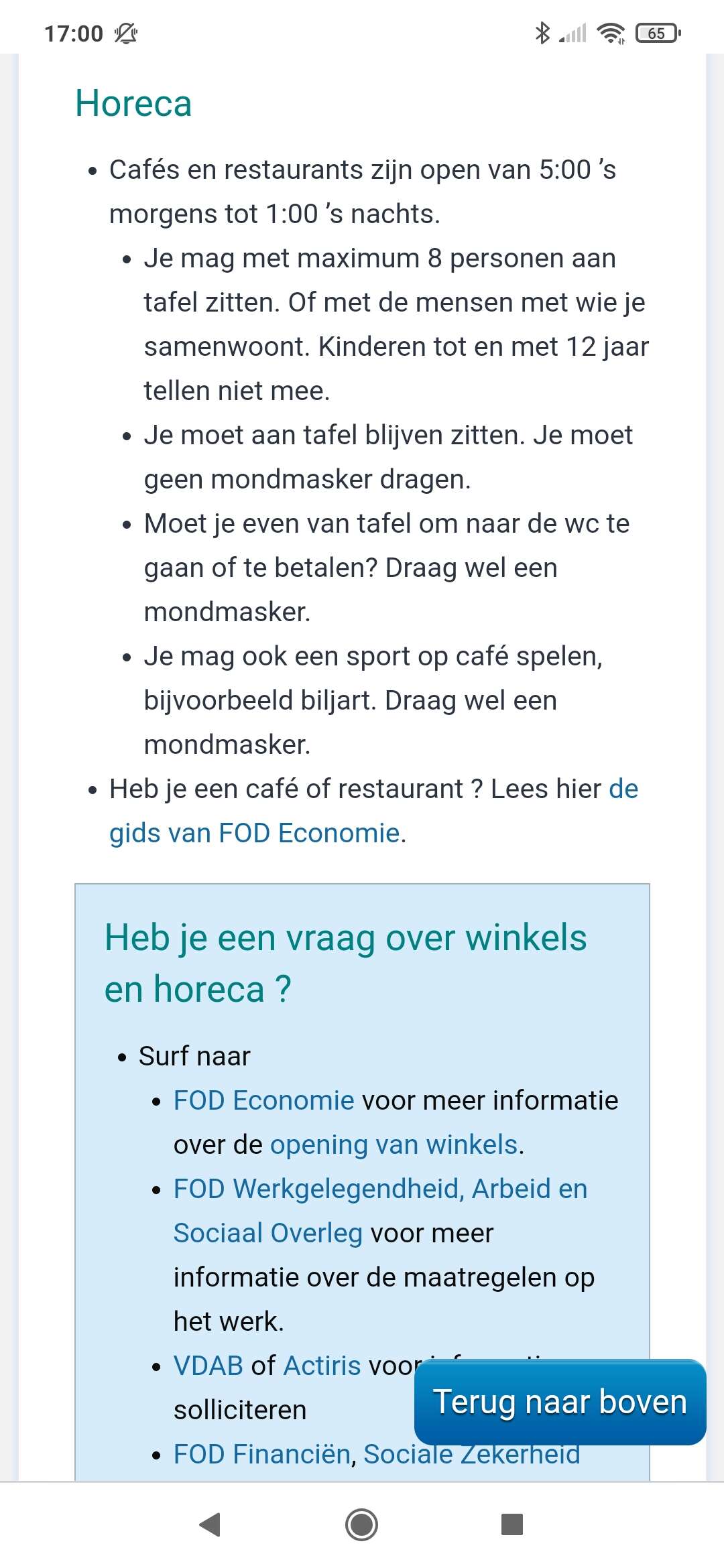724x1568 pixels.
Task: Open the VDAB link
Action: coord(208,1366)
